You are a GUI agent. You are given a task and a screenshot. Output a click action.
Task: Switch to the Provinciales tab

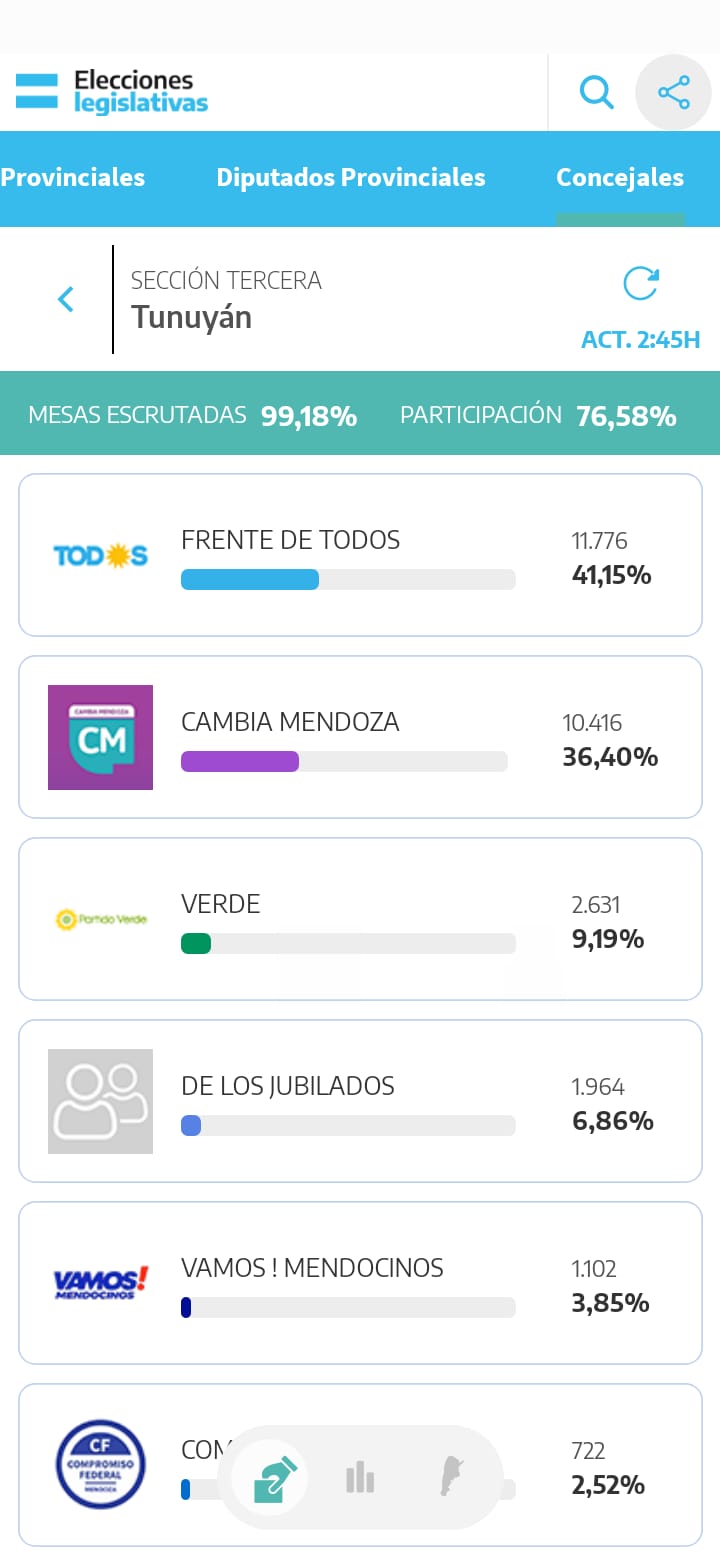click(72, 178)
